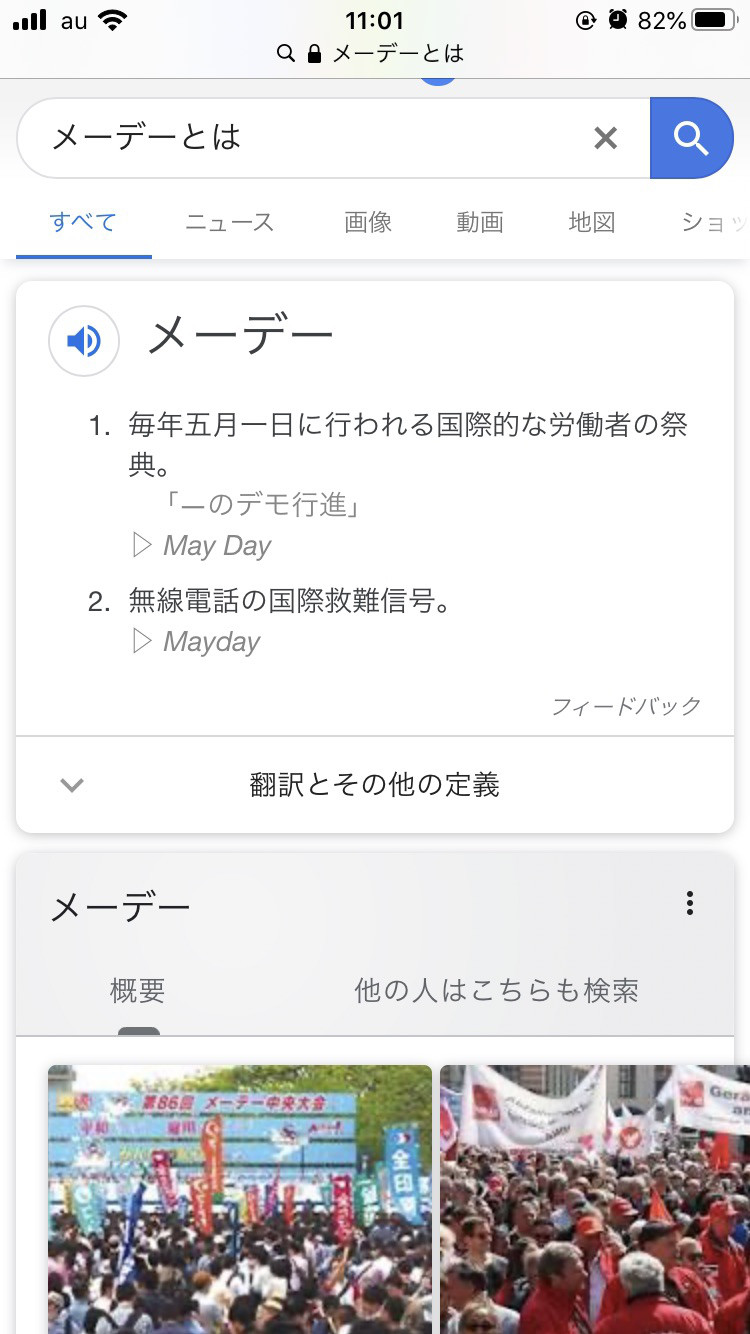Select the すべて tab

pyautogui.click(x=83, y=222)
